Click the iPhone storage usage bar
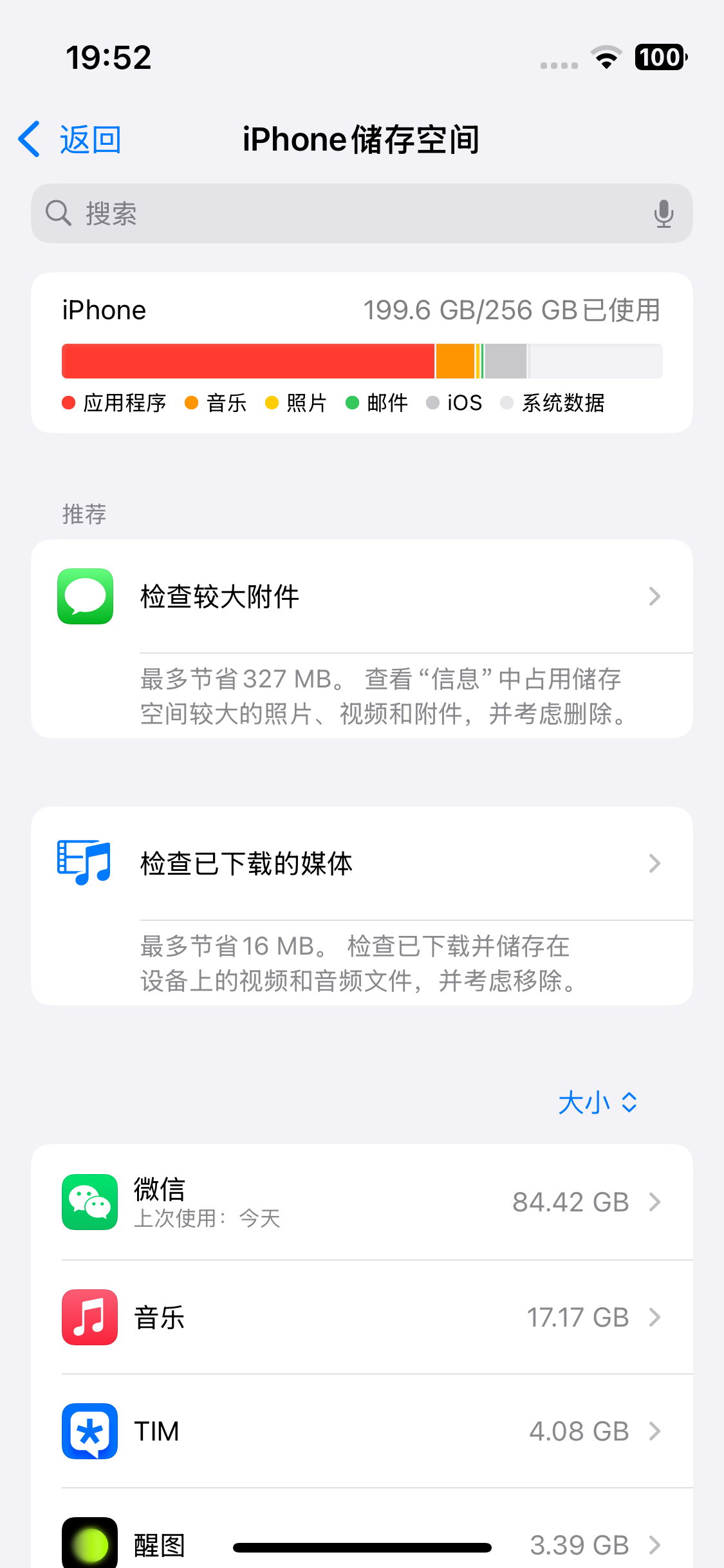724x1568 pixels. pyautogui.click(x=362, y=361)
